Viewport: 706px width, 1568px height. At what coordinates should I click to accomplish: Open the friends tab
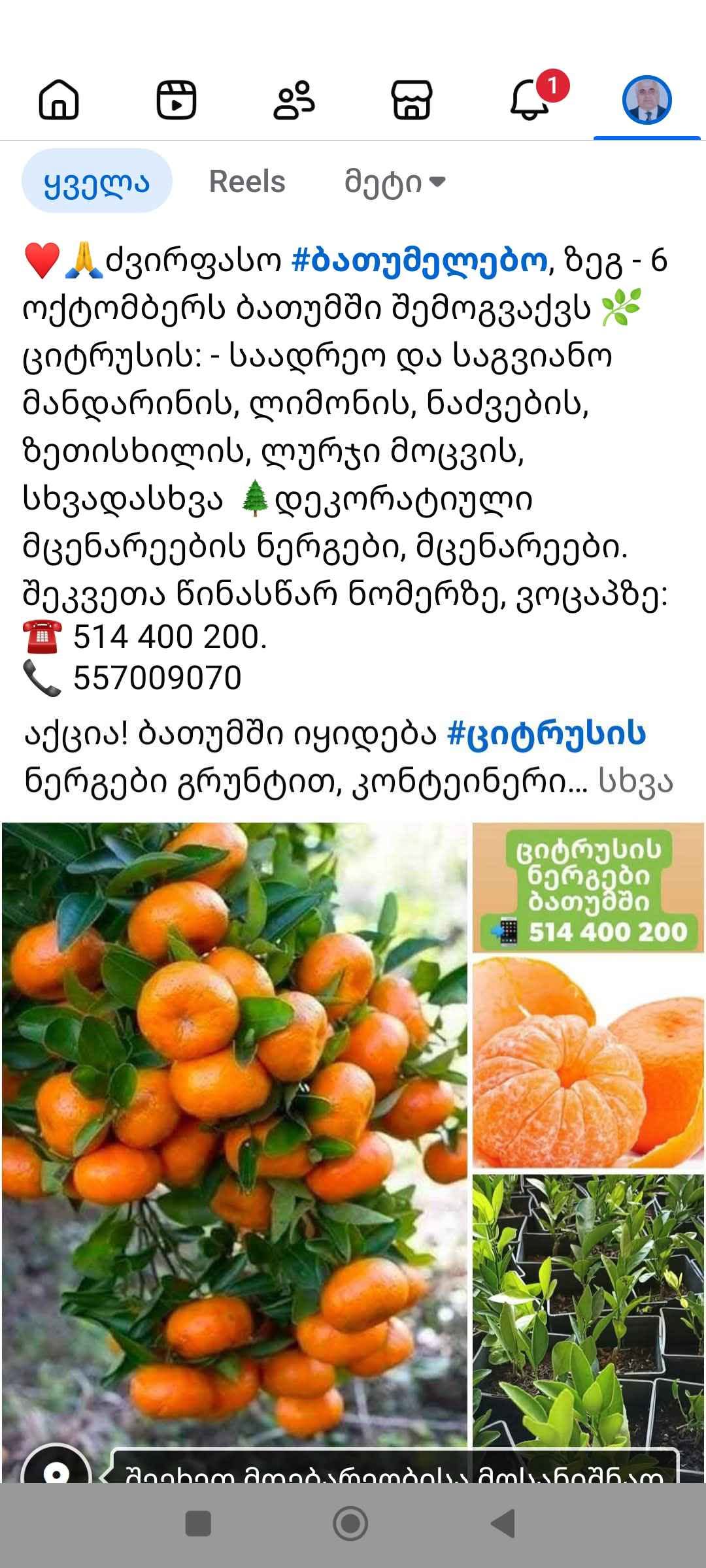pyautogui.click(x=294, y=100)
